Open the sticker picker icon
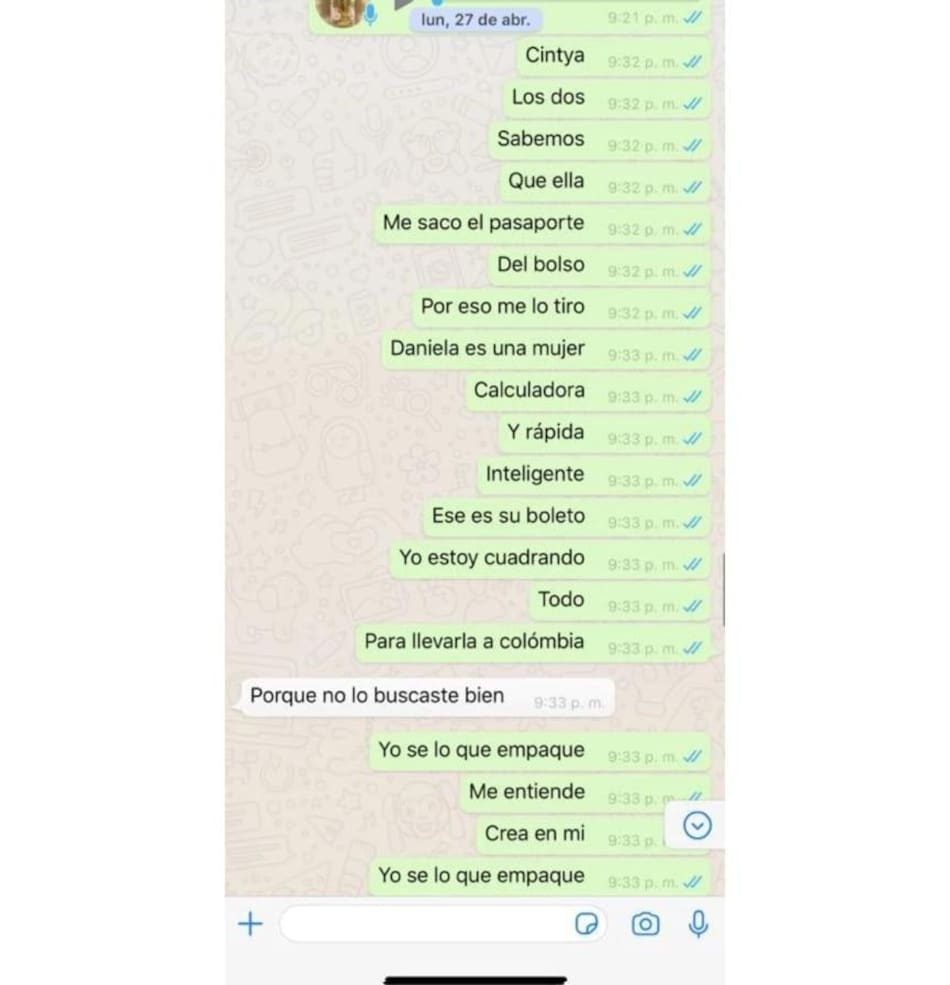Image resolution: width=950 pixels, height=985 pixels. (587, 924)
